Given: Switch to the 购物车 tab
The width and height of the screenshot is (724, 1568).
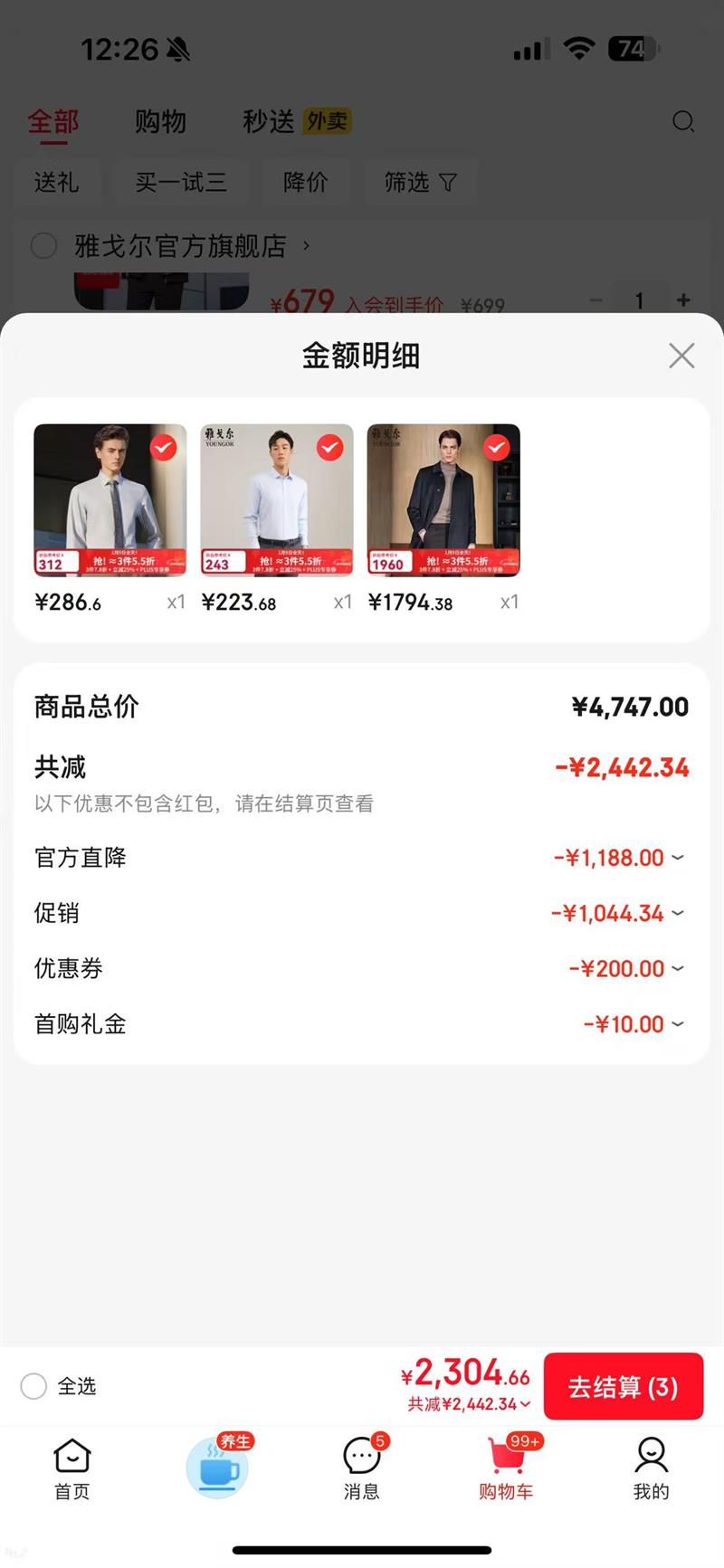Looking at the screenshot, I should (x=507, y=1468).
